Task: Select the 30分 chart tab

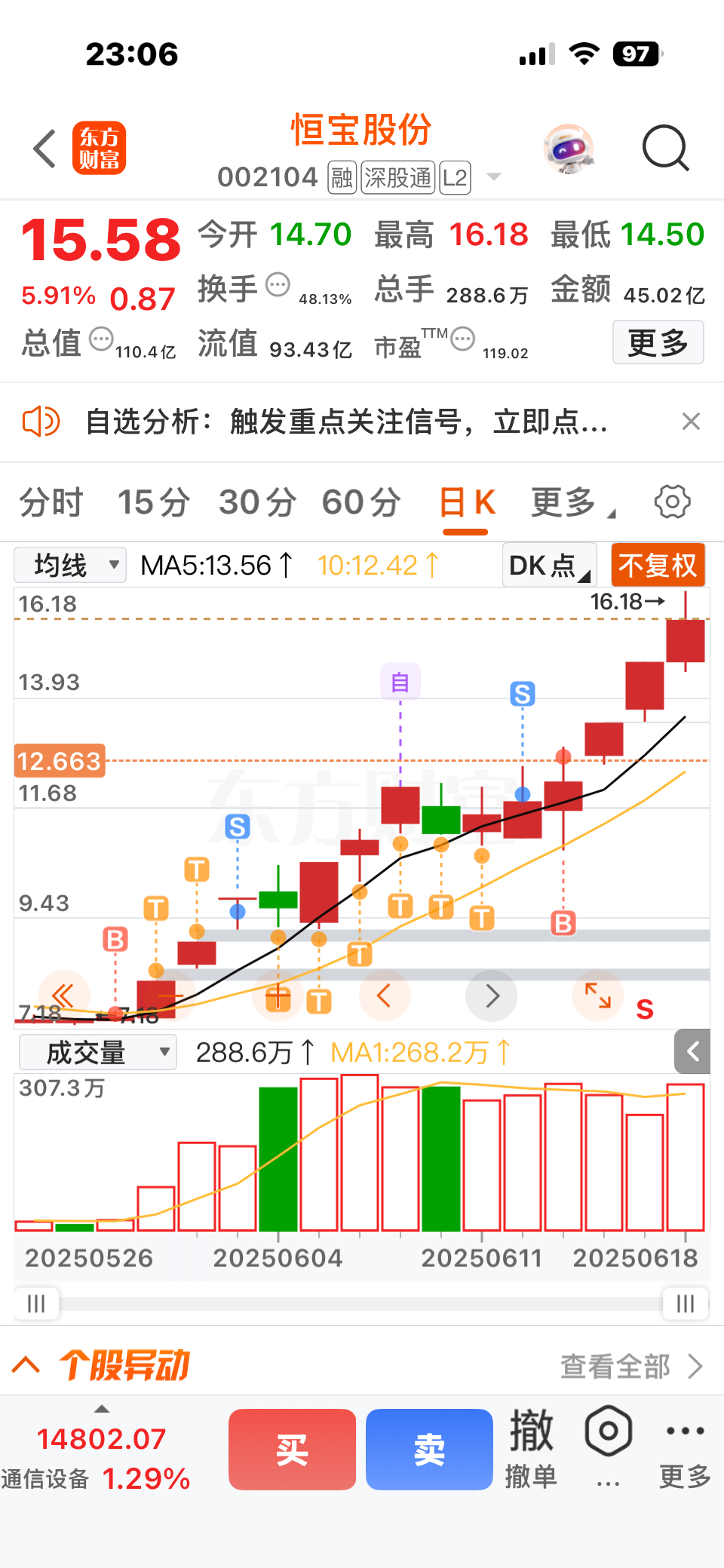Action: 257,502
